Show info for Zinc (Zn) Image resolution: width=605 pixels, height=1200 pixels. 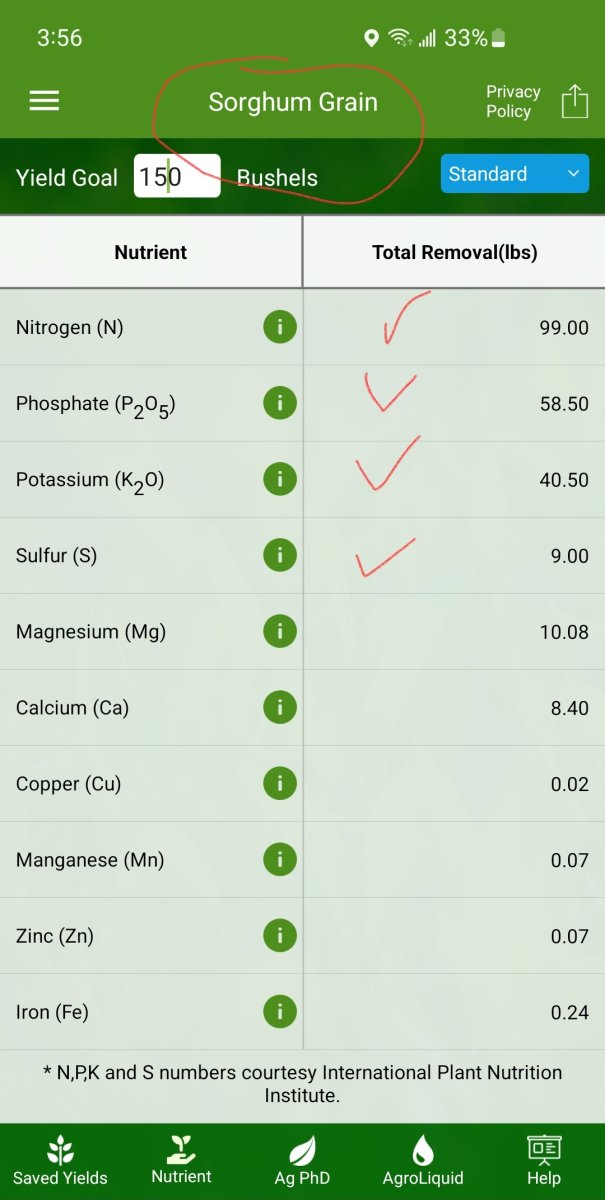[x=280, y=935]
